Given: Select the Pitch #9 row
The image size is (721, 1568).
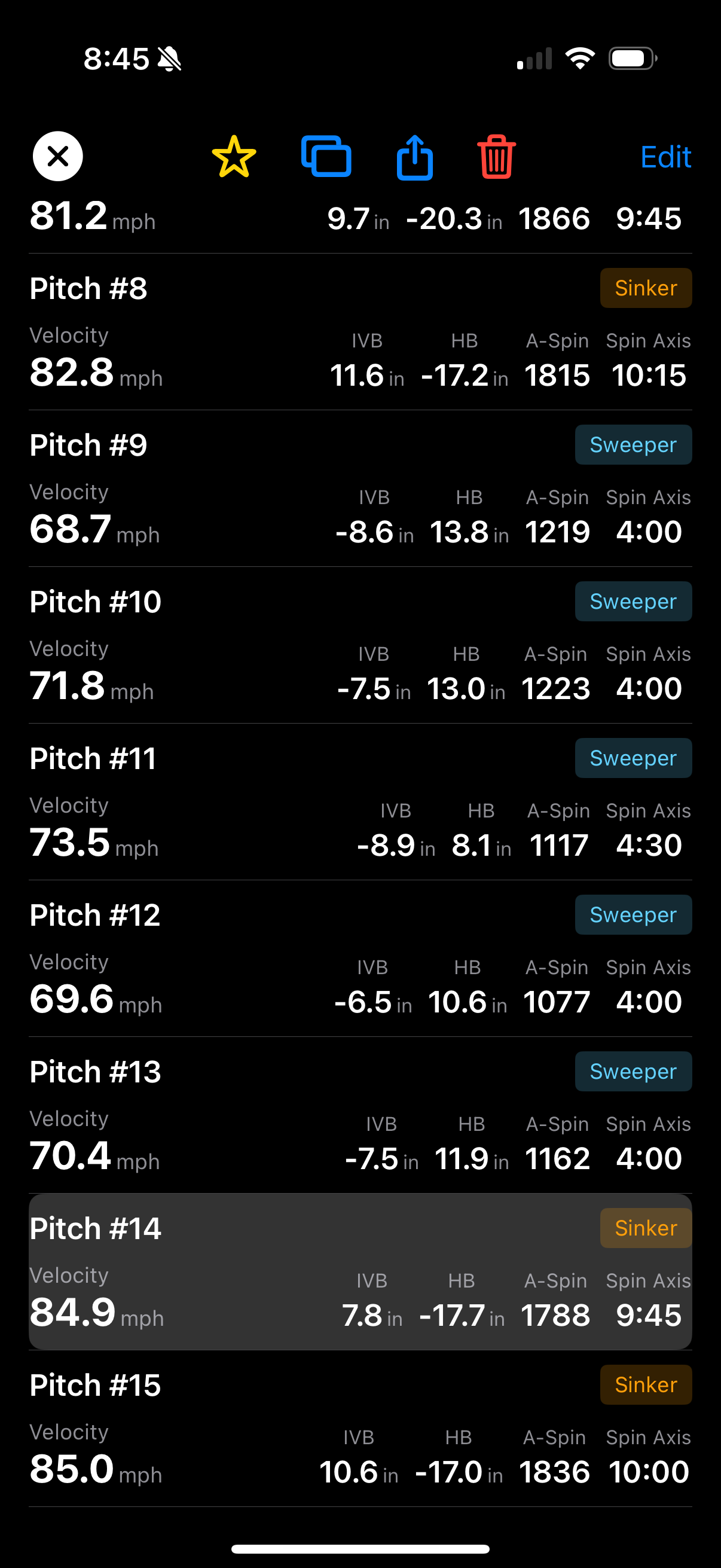Looking at the screenshot, I should tap(360, 489).
